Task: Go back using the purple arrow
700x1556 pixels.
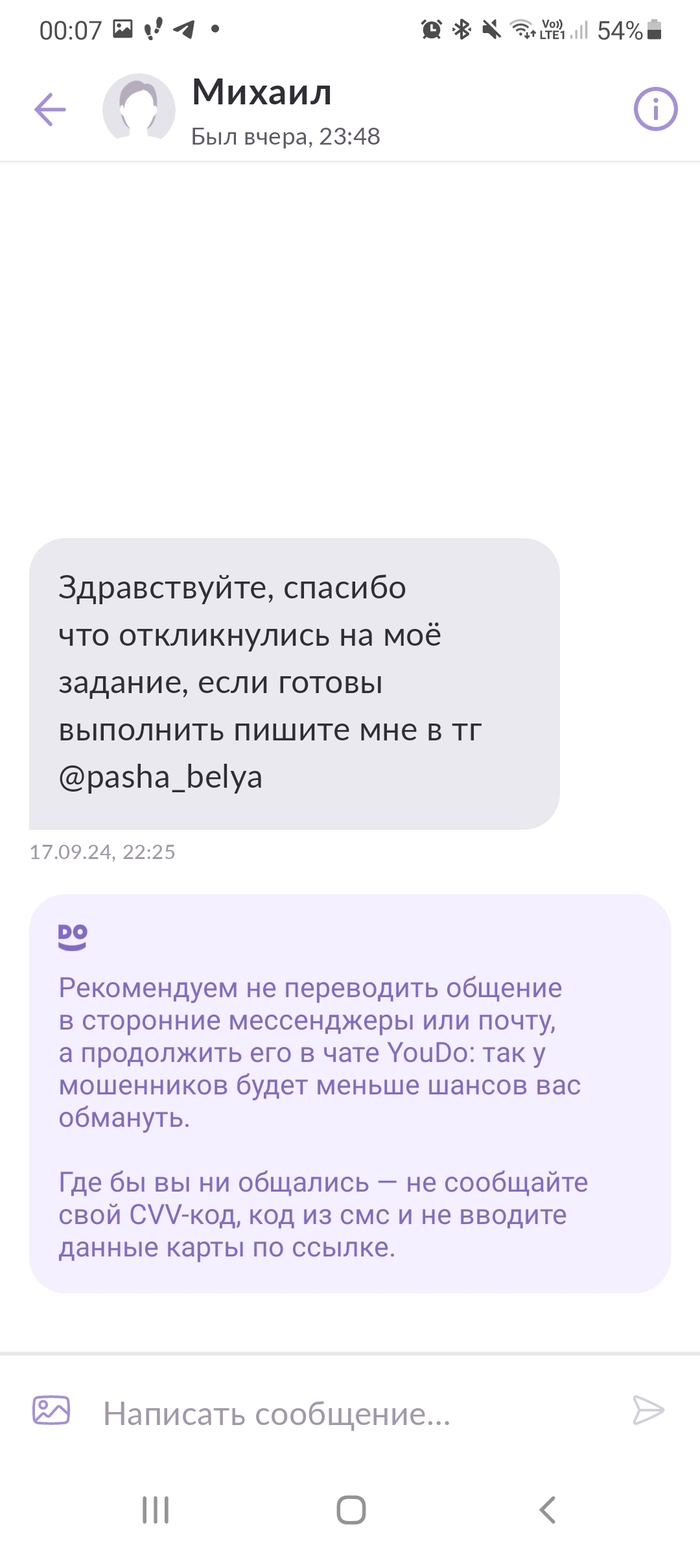Action: coord(49,109)
